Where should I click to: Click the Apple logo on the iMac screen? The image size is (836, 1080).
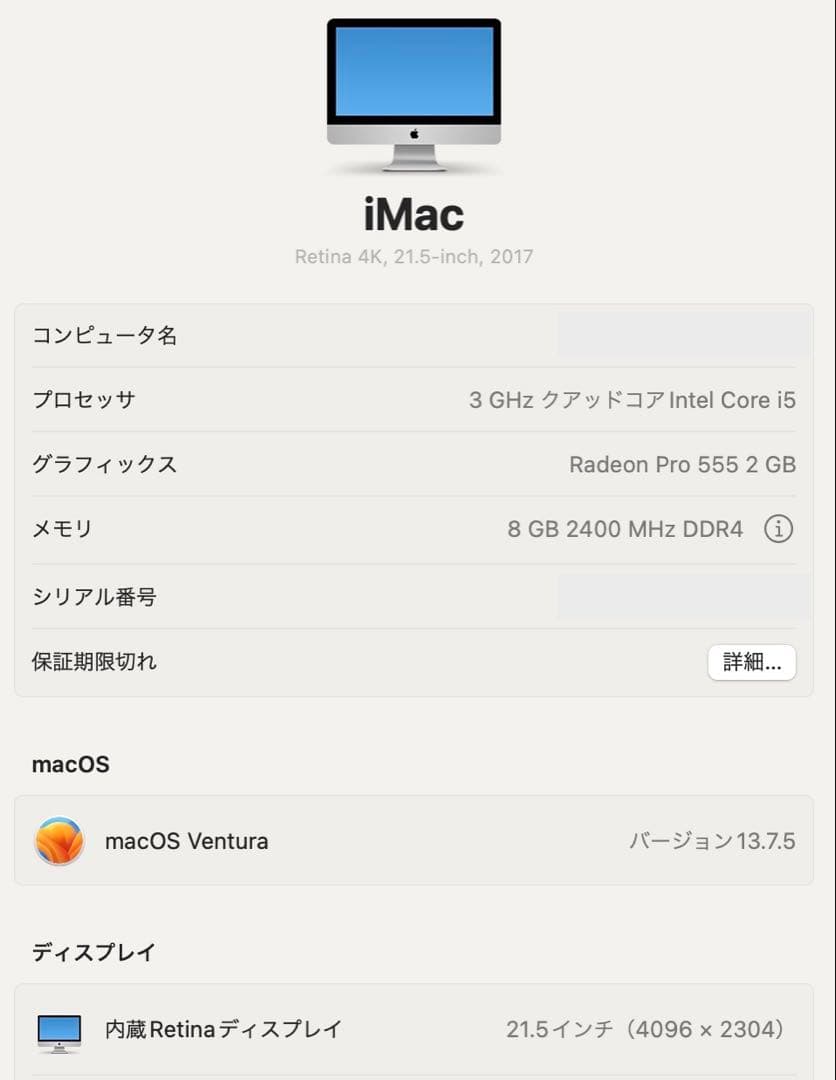pyautogui.click(x=413, y=130)
